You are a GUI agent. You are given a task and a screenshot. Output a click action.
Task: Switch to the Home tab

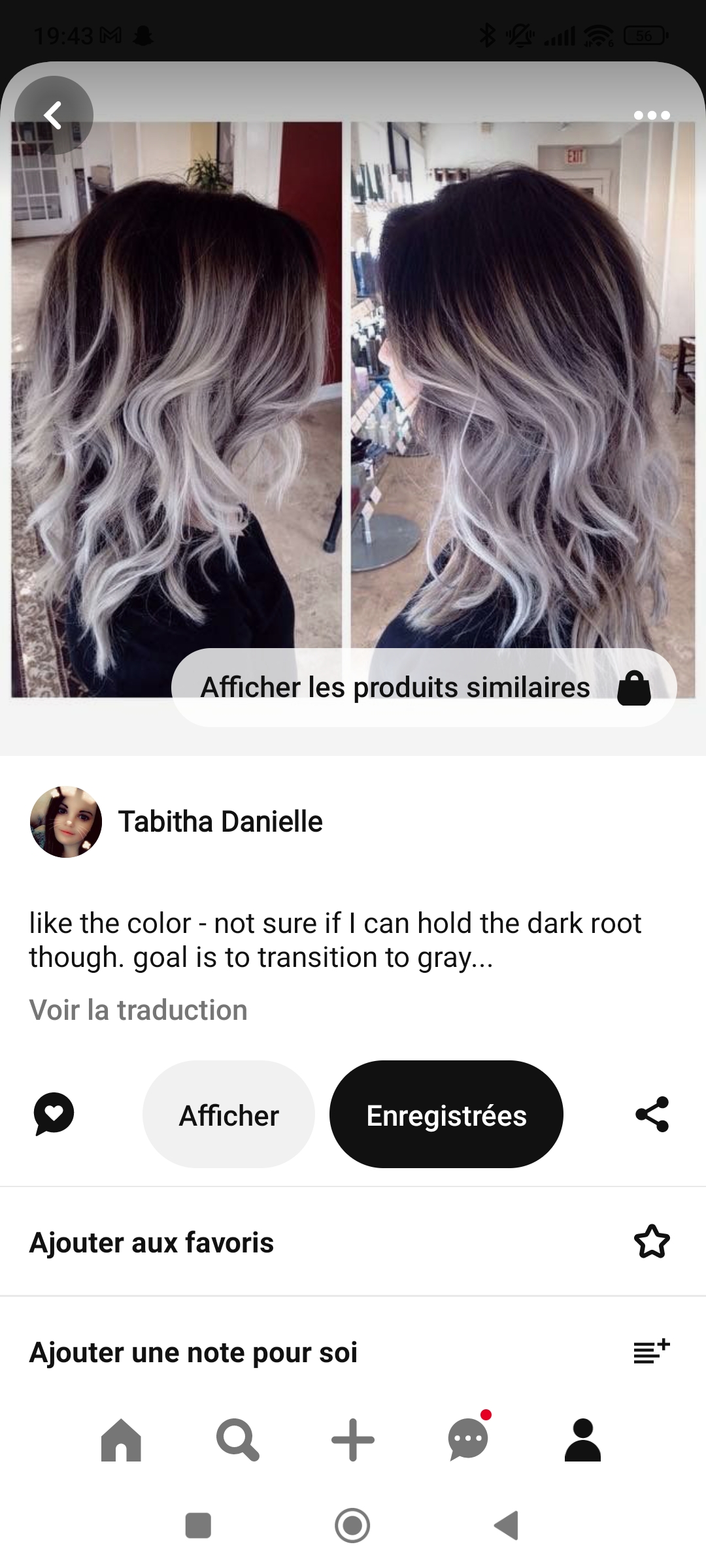point(122,1439)
